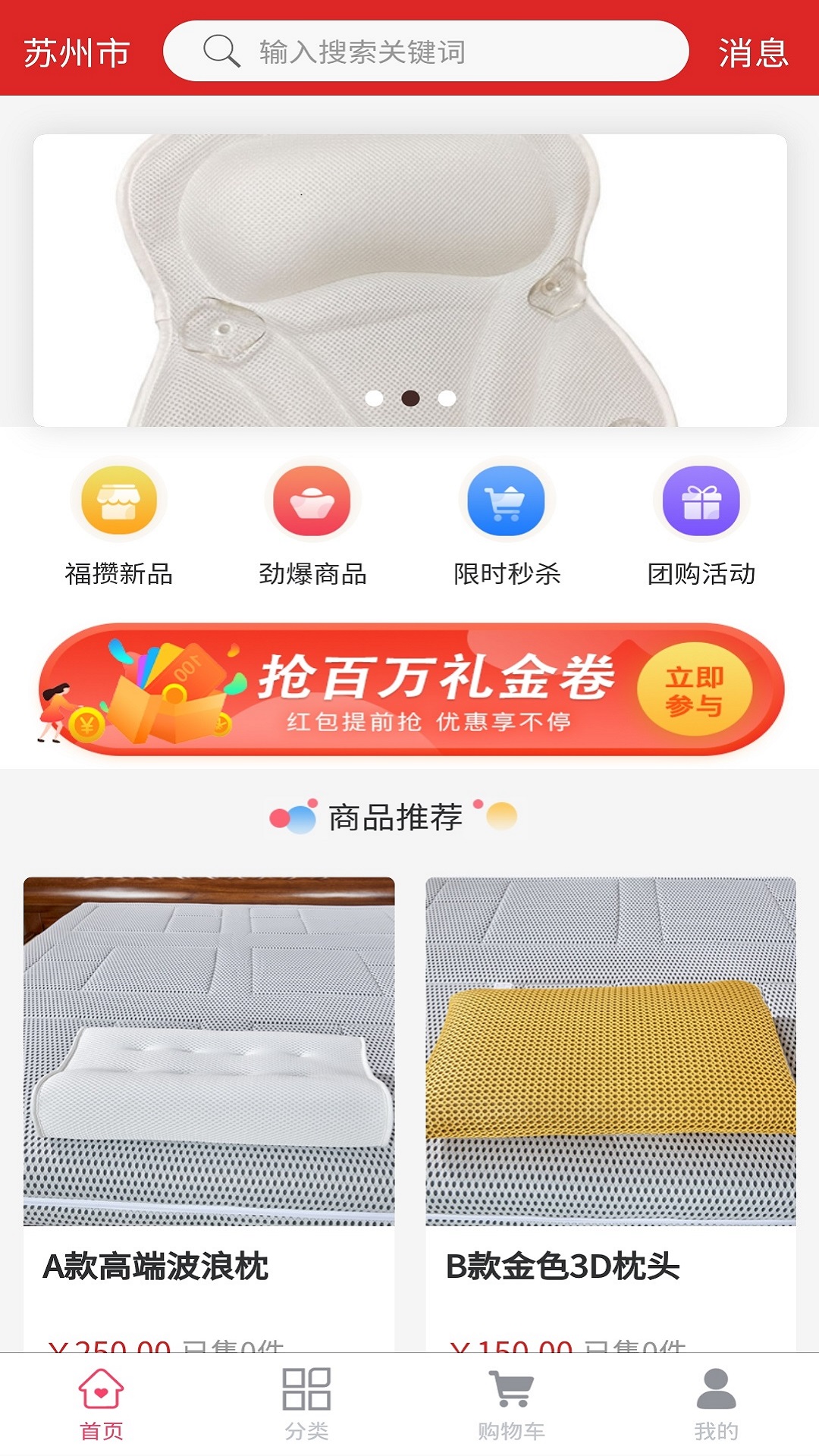819x1456 pixels.
Task: Open the 我的 profile tab
Action: (716, 1404)
